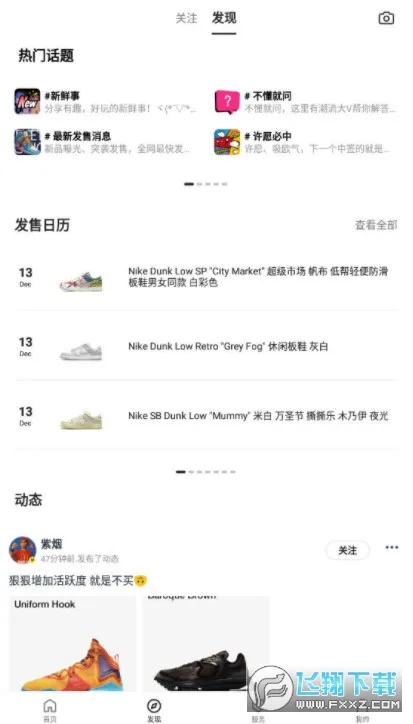Tap 查看全部 for the release calendar
The height and width of the screenshot is (724, 413).
(x=376, y=225)
